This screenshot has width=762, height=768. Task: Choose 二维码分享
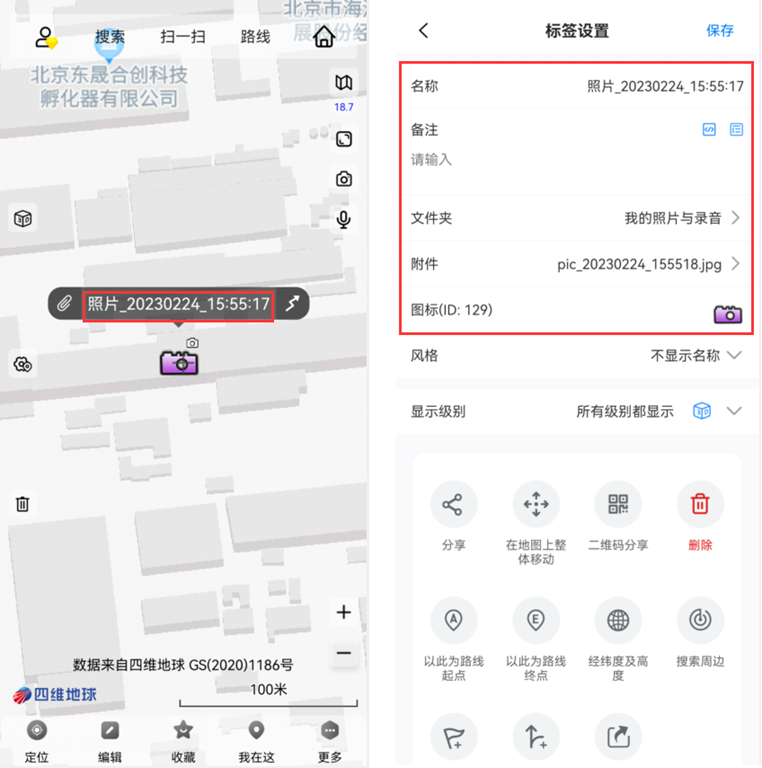pyautogui.click(x=618, y=506)
